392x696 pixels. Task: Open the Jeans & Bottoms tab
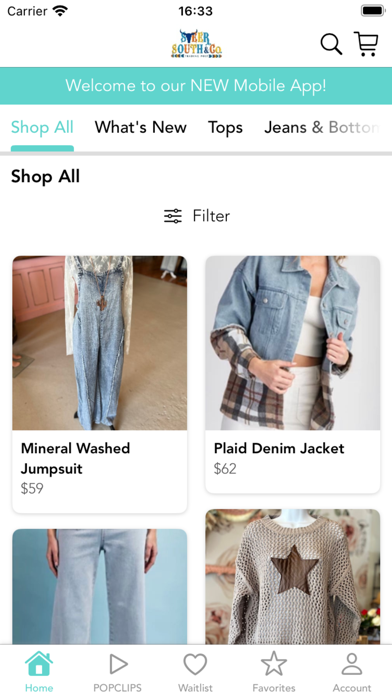pyautogui.click(x=322, y=127)
